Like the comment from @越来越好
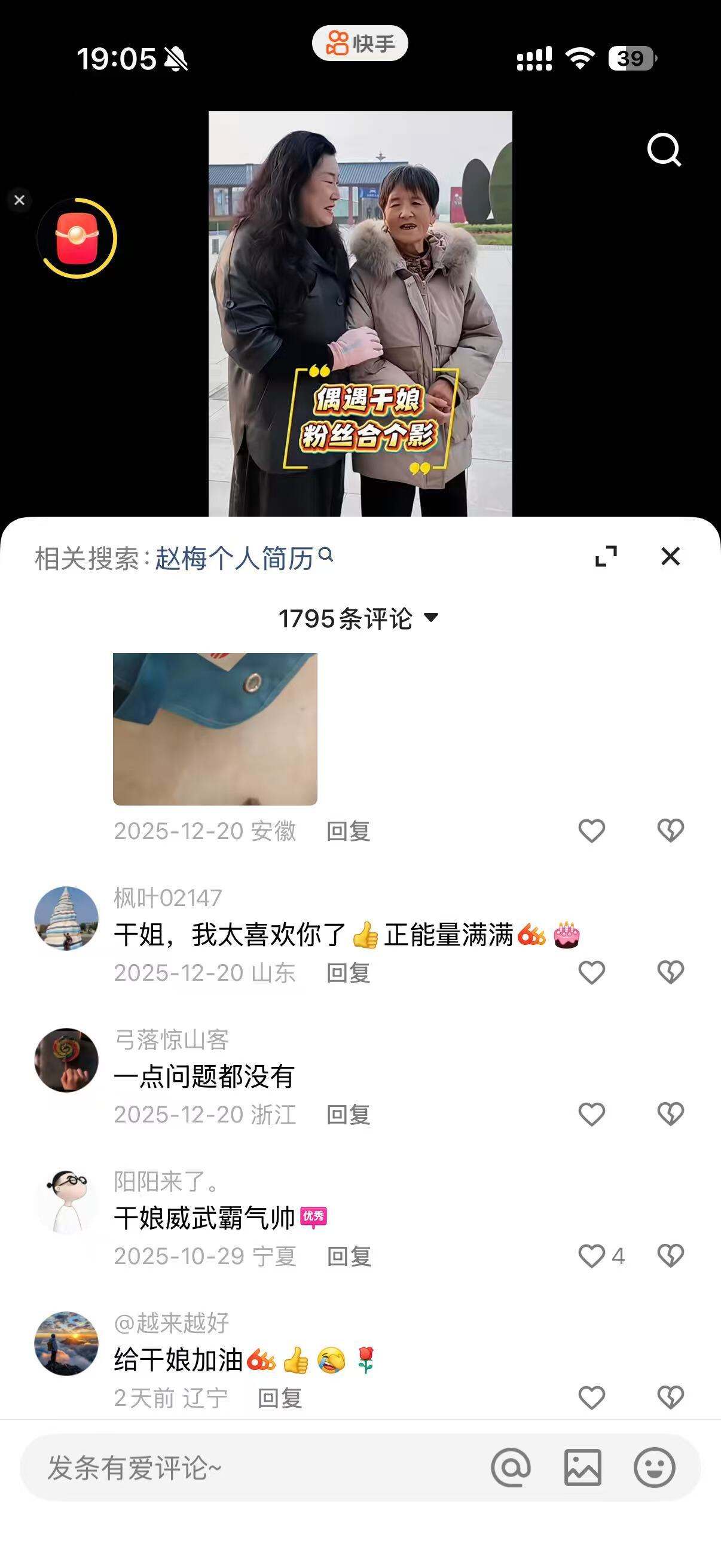The image size is (721, 1568). 591,1397
